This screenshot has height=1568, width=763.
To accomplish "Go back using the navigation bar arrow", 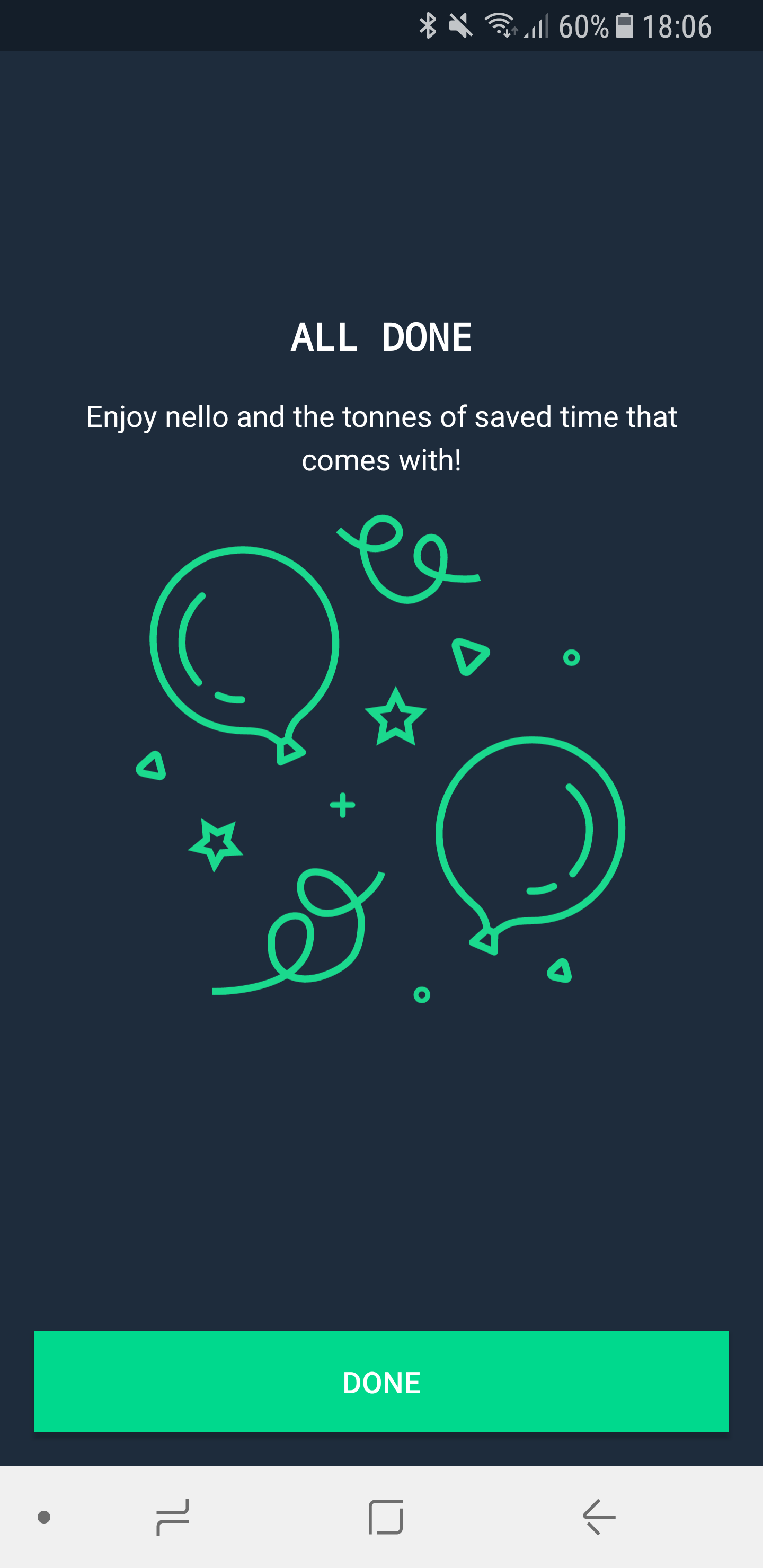I will click(599, 1517).
